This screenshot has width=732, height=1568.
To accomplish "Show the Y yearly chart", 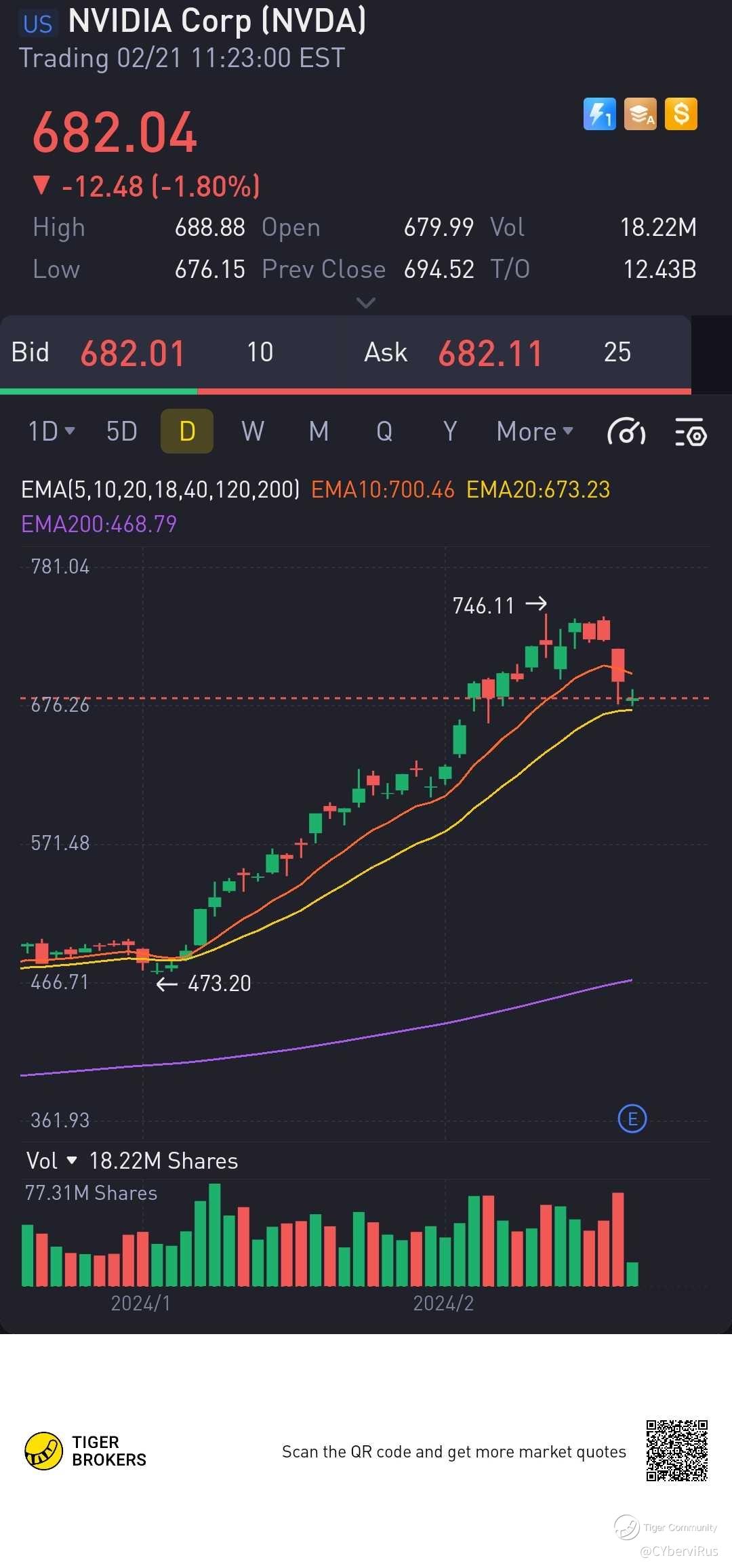I will pyautogui.click(x=450, y=431).
